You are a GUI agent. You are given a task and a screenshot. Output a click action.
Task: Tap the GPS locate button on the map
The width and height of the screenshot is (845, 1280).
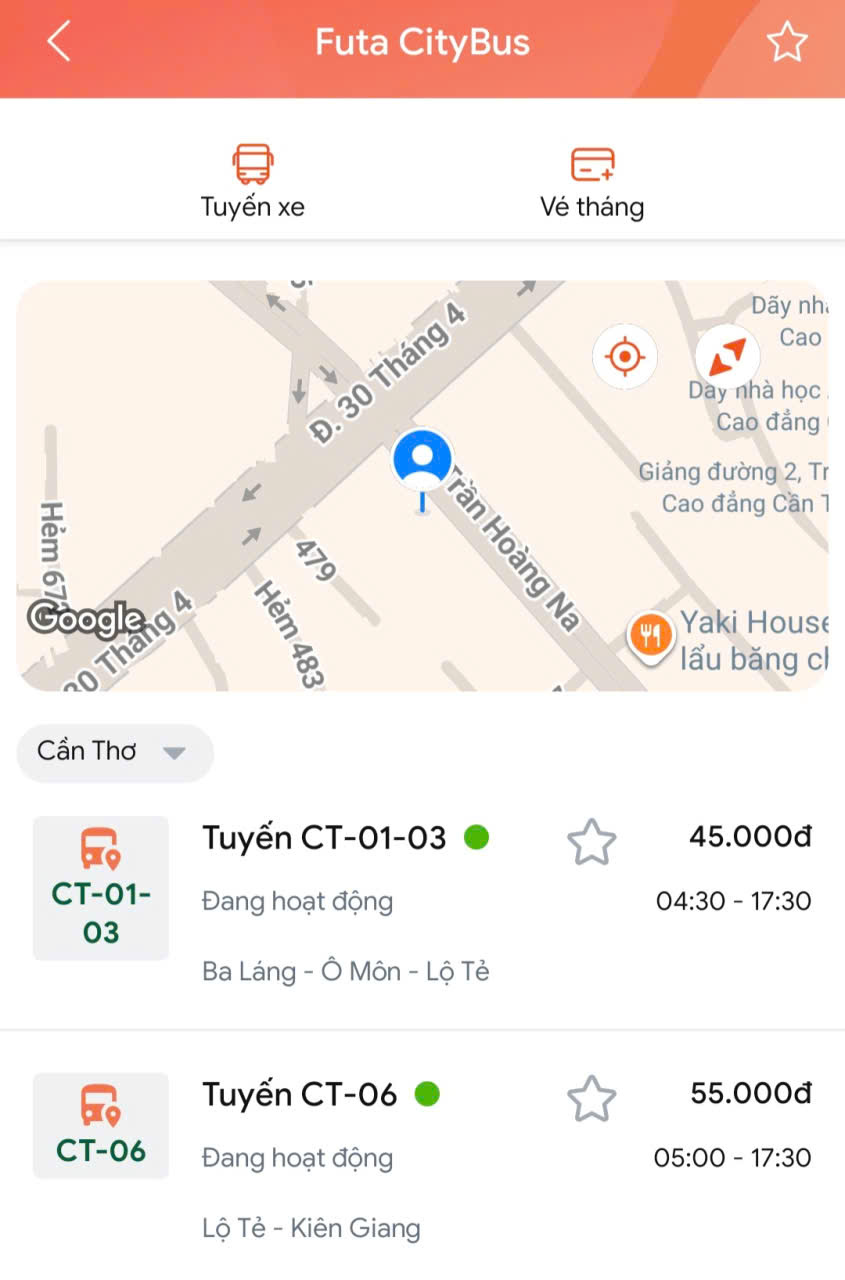coord(624,356)
